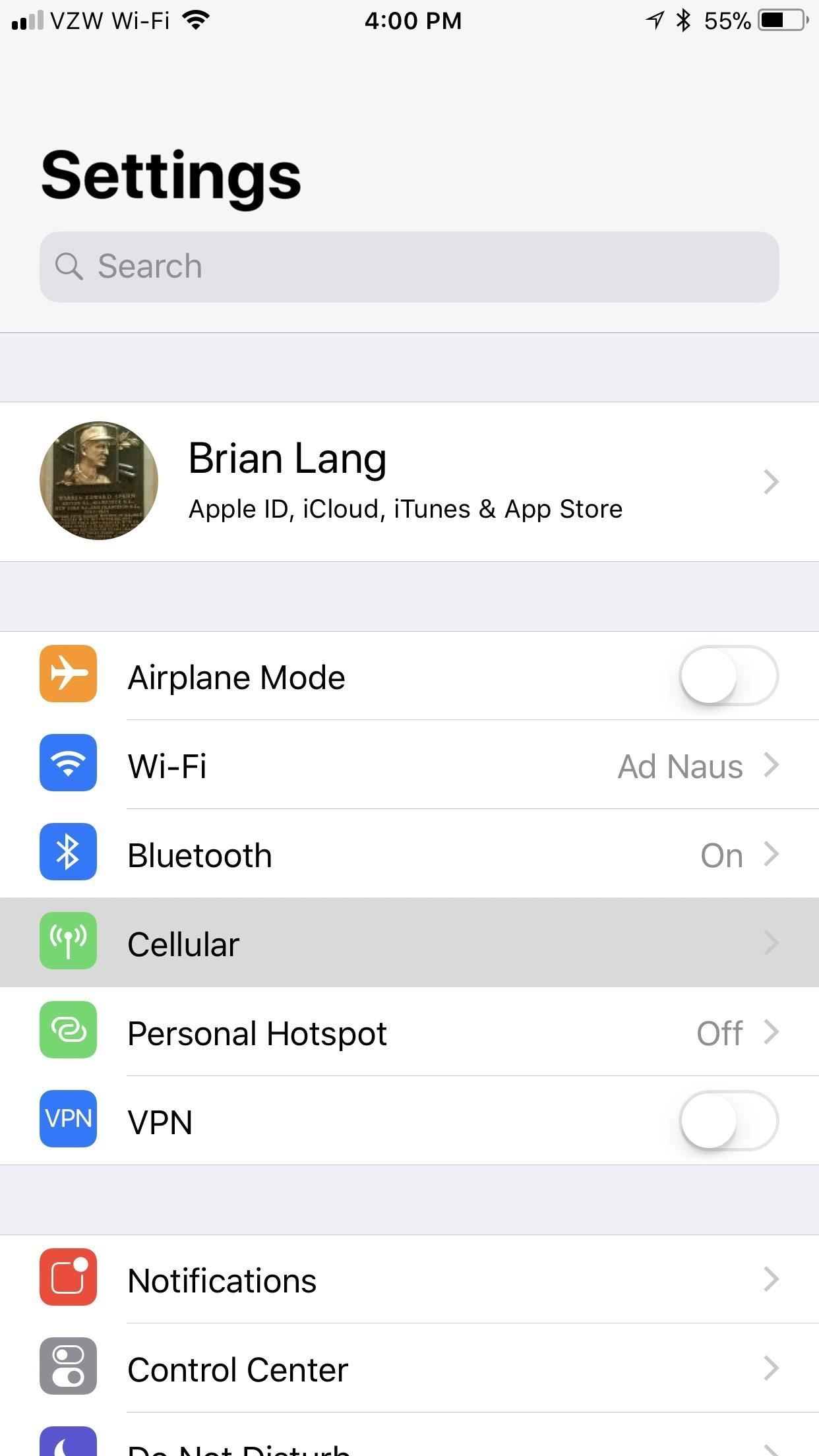Screen dimensions: 819x1456
Task: Tap the Wi-Fi icon
Action: coord(68,764)
